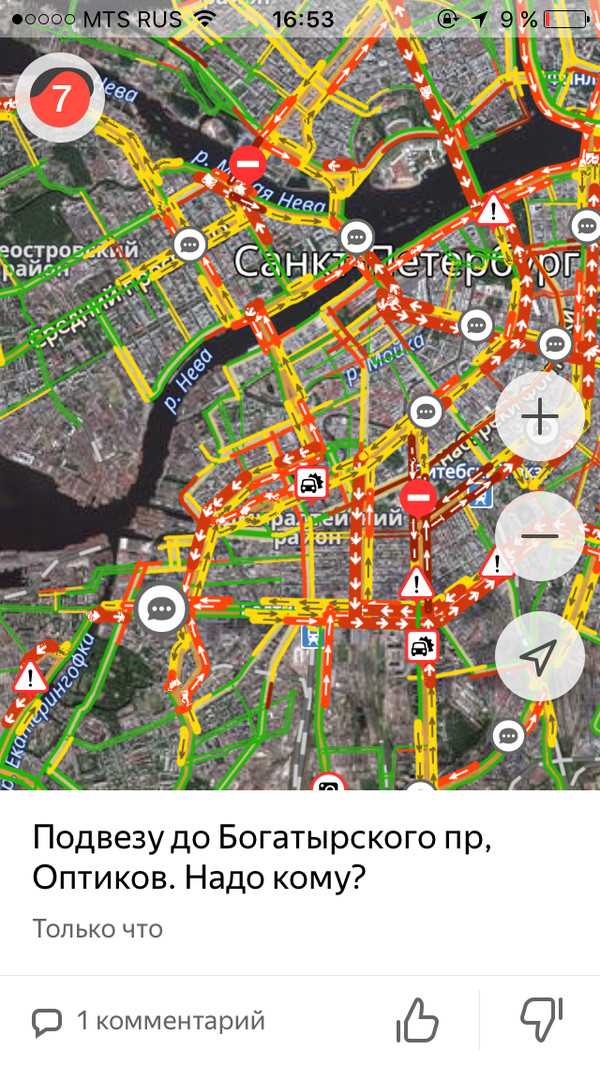Viewport: 600px width, 1065px height.
Task: Center map on my current location
Action: coord(539,656)
